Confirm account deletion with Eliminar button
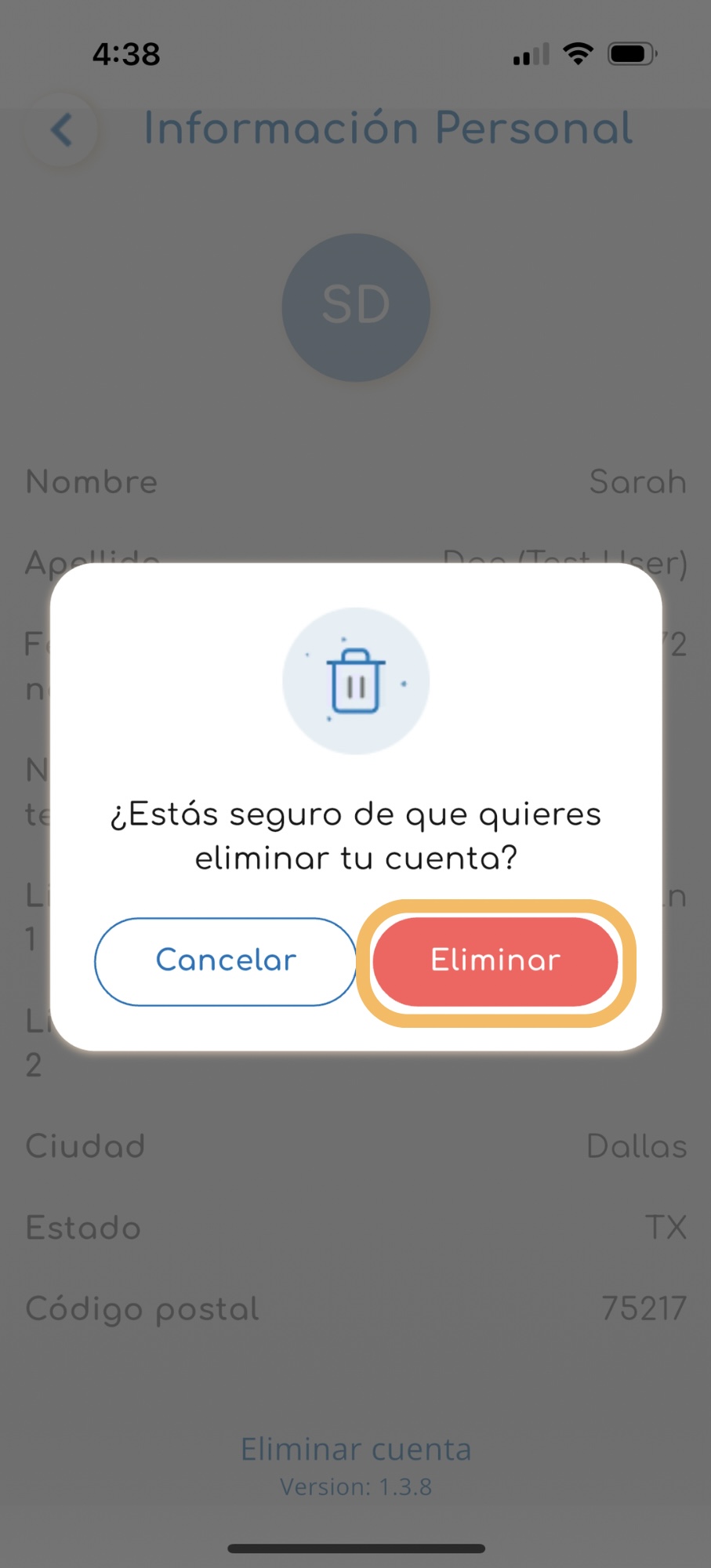Screen dimensions: 711x1568 (x=495, y=962)
